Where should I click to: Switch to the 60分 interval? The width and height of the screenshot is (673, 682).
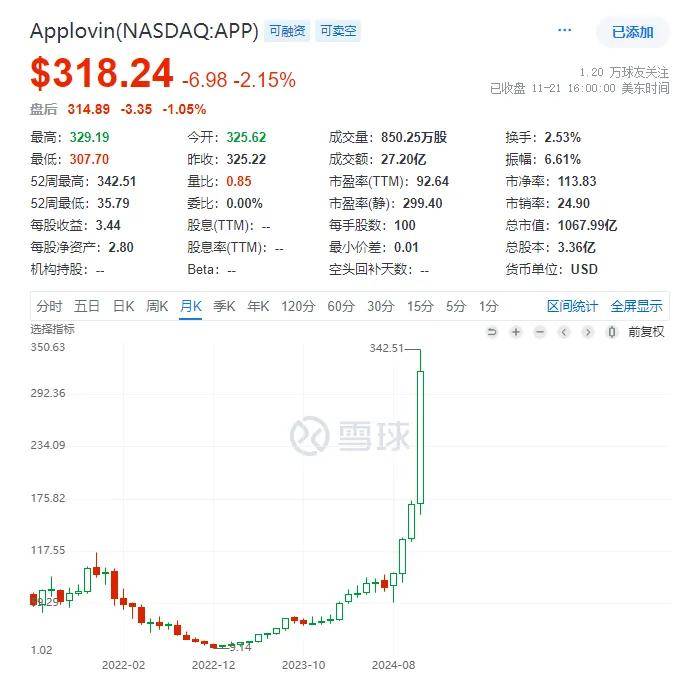click(x=341, y=306)
